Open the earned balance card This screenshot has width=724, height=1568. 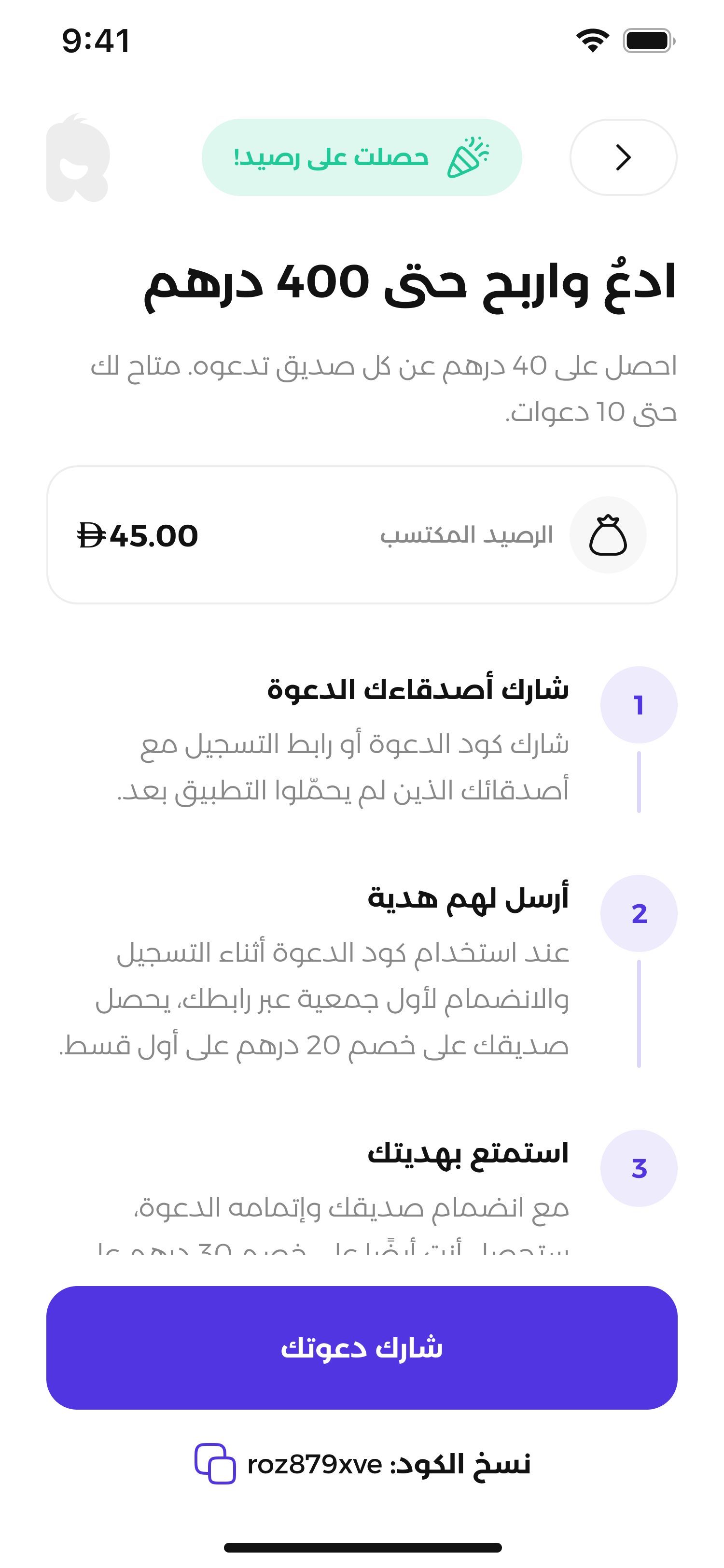[x=362, y=535]
